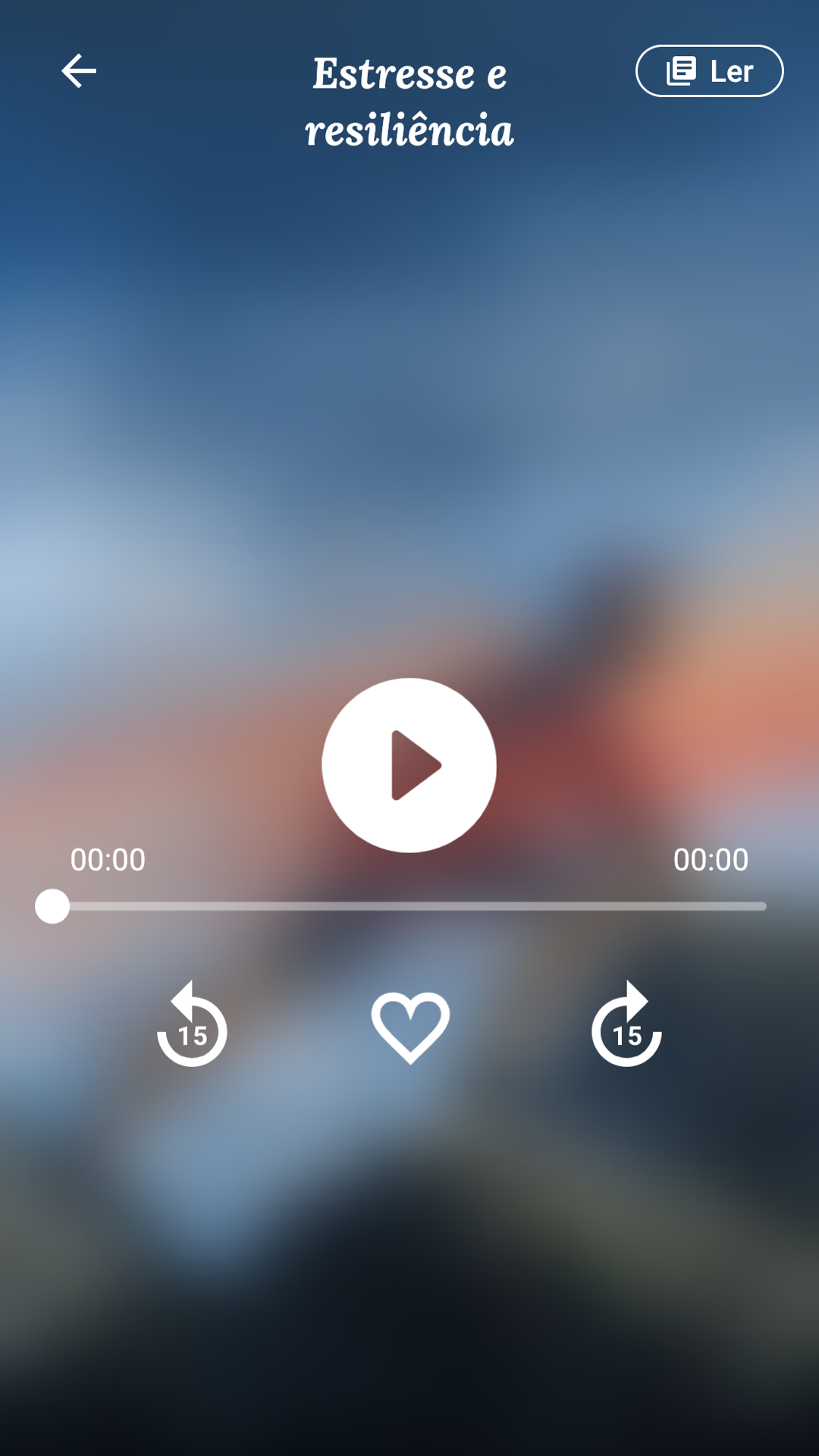Skip forward 15 seconds

(626, 1025)
